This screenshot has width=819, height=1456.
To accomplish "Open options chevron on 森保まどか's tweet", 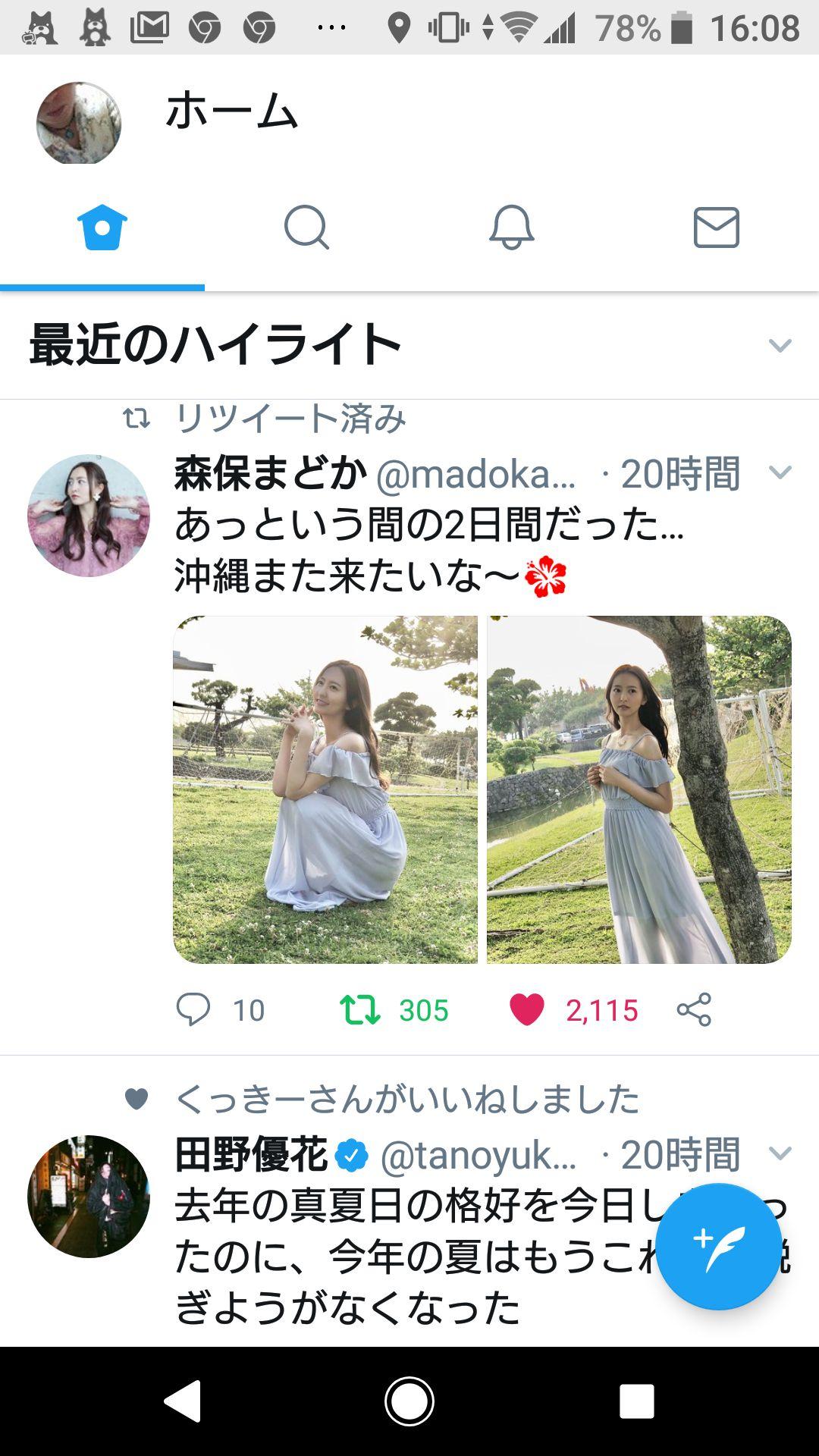I will coord(778,476).
